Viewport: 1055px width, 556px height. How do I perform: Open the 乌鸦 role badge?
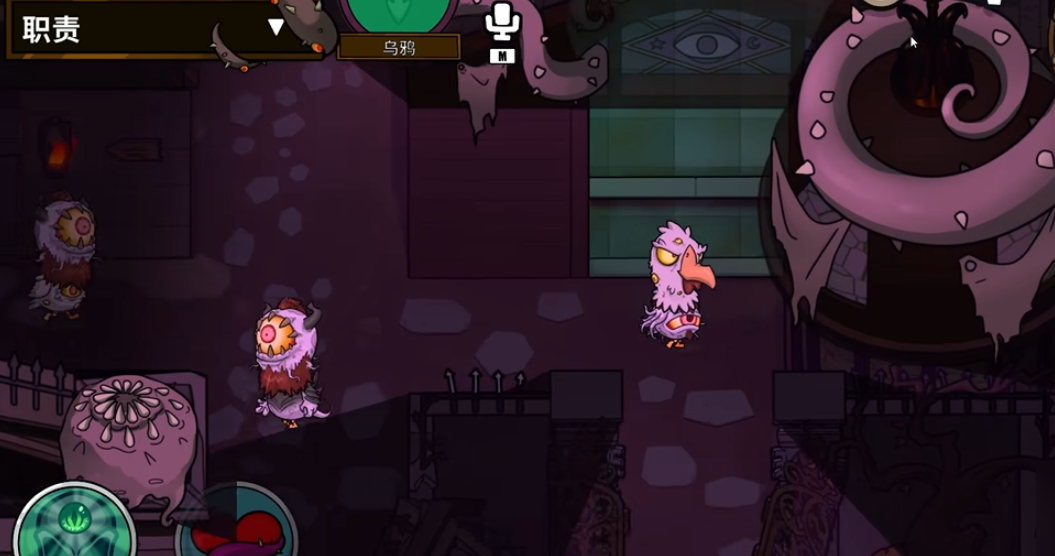coord(398,46)
